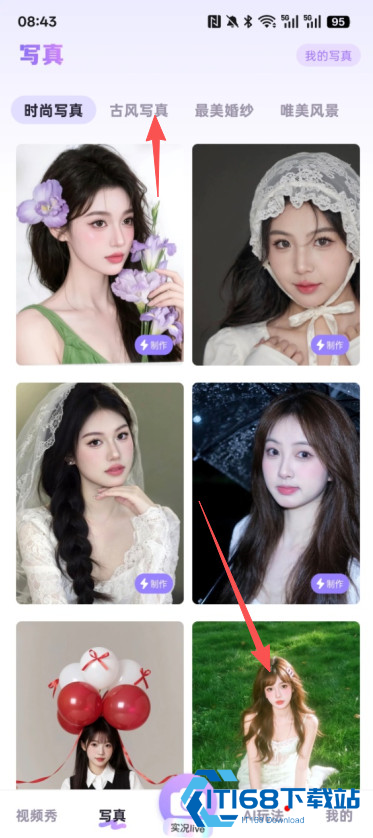Open the red balloons portrait template
The width and height of the screenshot is (373, 838).
click(x=100, y=705)
